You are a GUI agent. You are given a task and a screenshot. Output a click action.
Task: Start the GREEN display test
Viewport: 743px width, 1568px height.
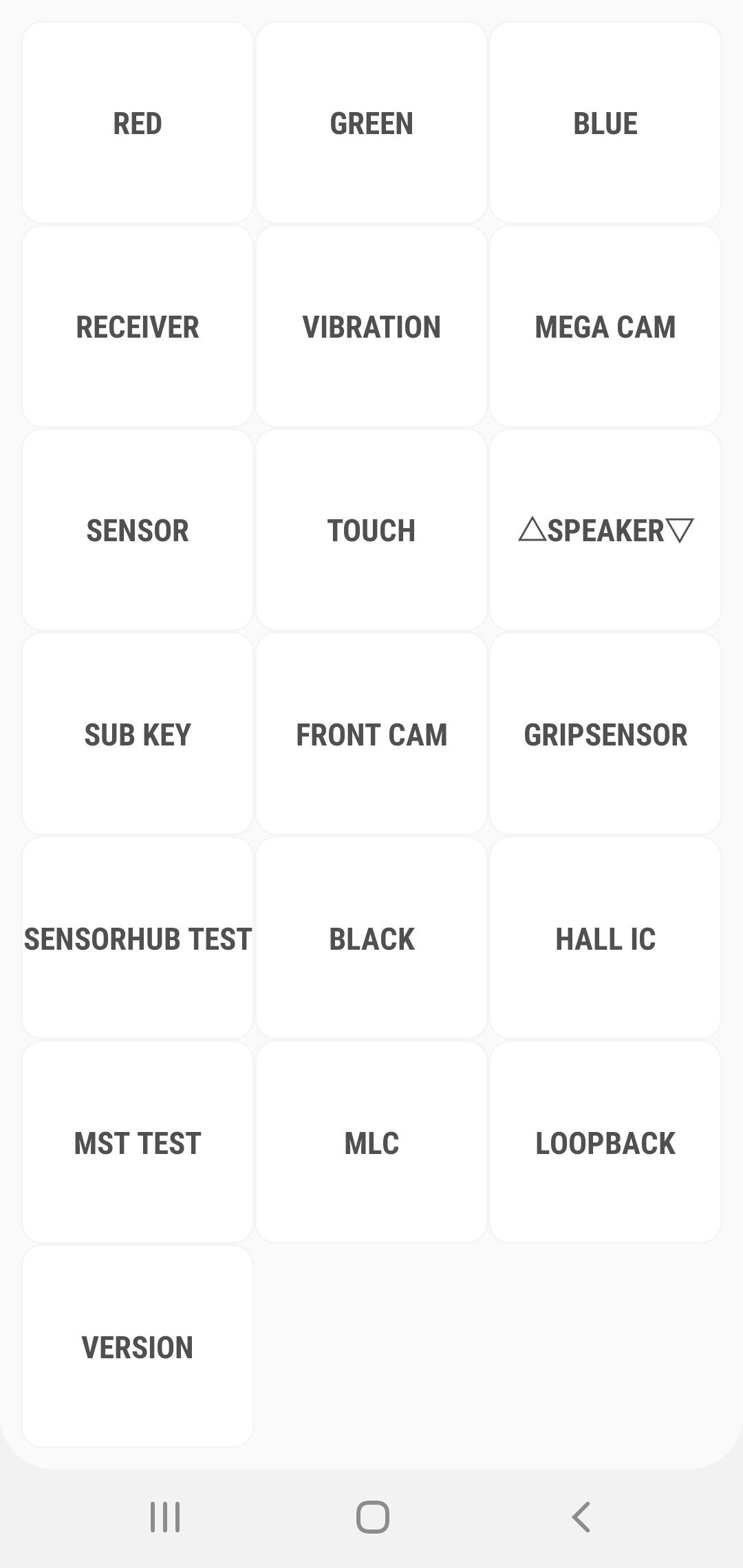371,123
